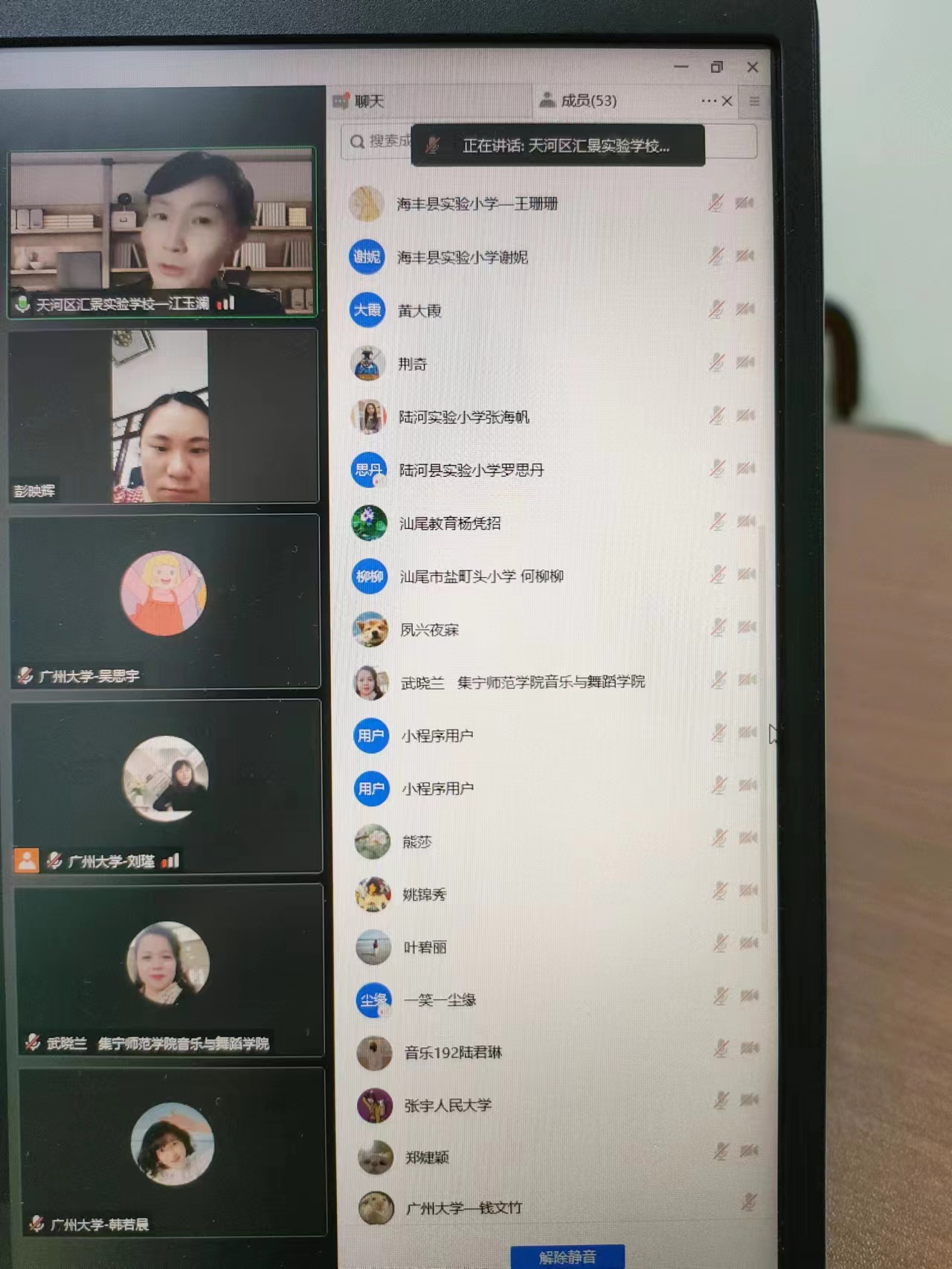Select the video tile of 广州大学-韩若晨
Viewport: 952px width, 1269px height.
click(x=171, y=1151)
